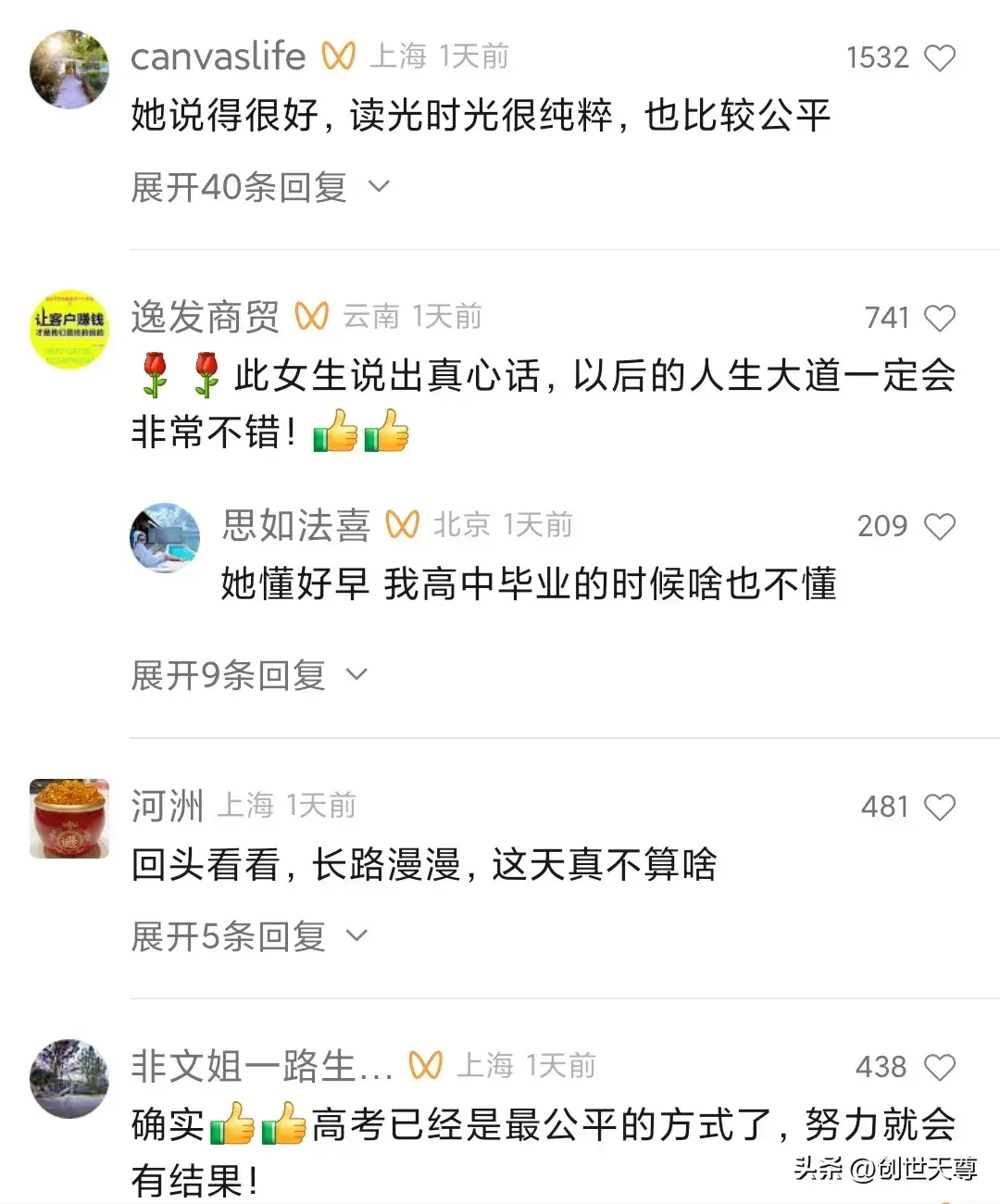1000x1204 pixels.
Task: Like canvaslife's comment with the heart icon
Action: pos(941,57)
